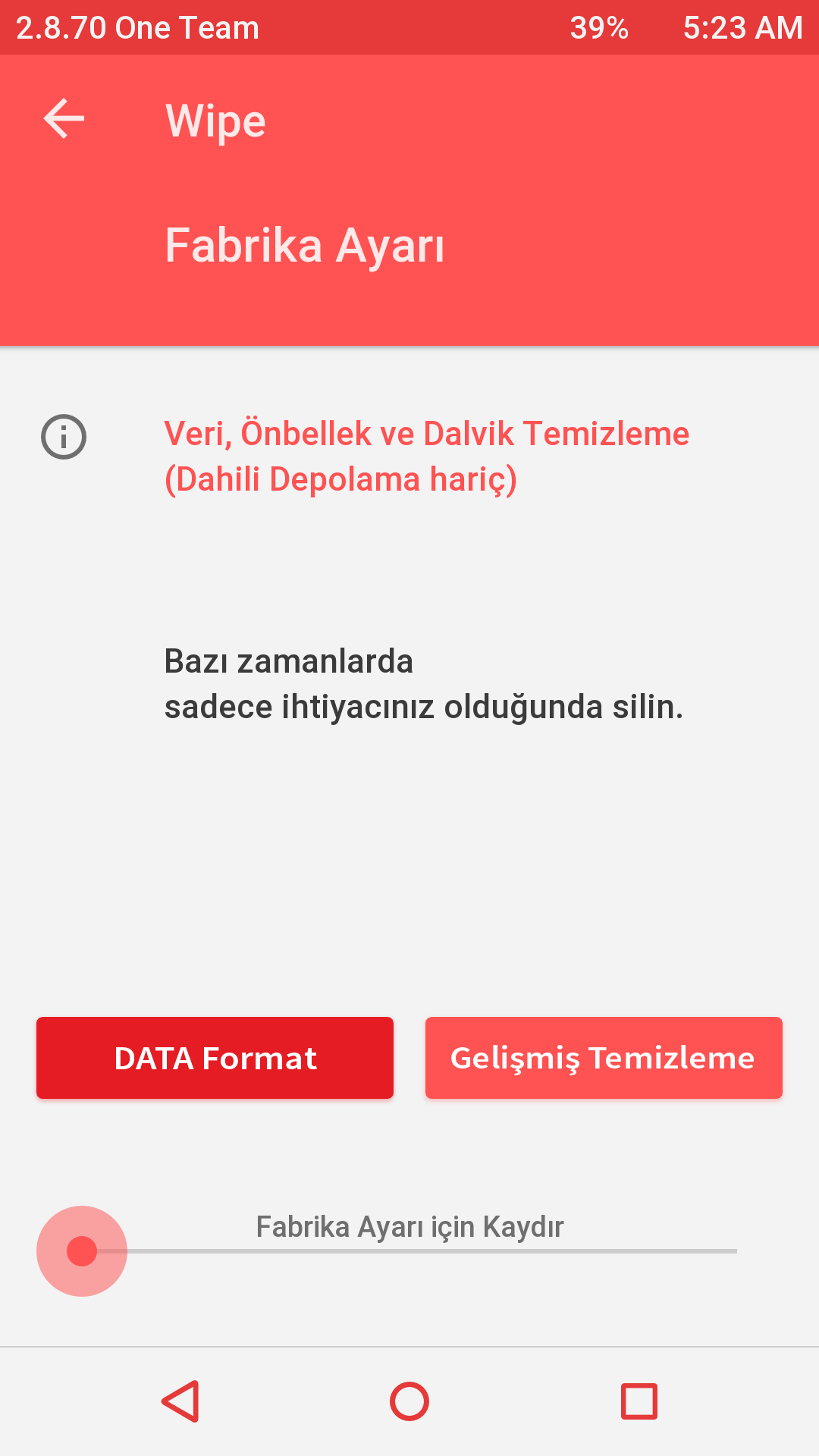This screenshot has height=1456, width=819.
Task: Tap the navigation bar back triangle
Action: tap(180, 1401)
